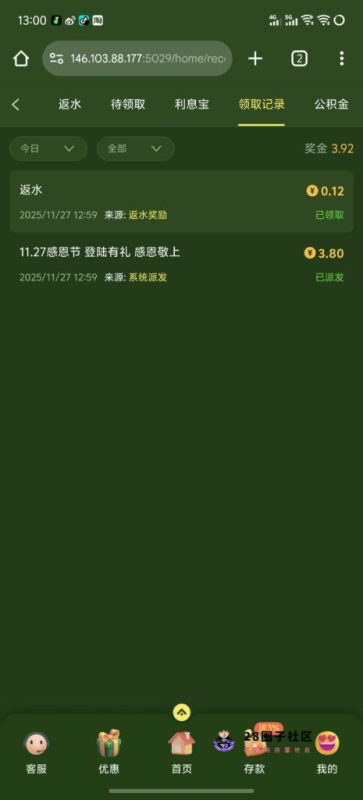Image resolution: width=363 pixels, height=800 pixels.
Task: Switch to the 利息宝 tab
Action: click(191, 105)
